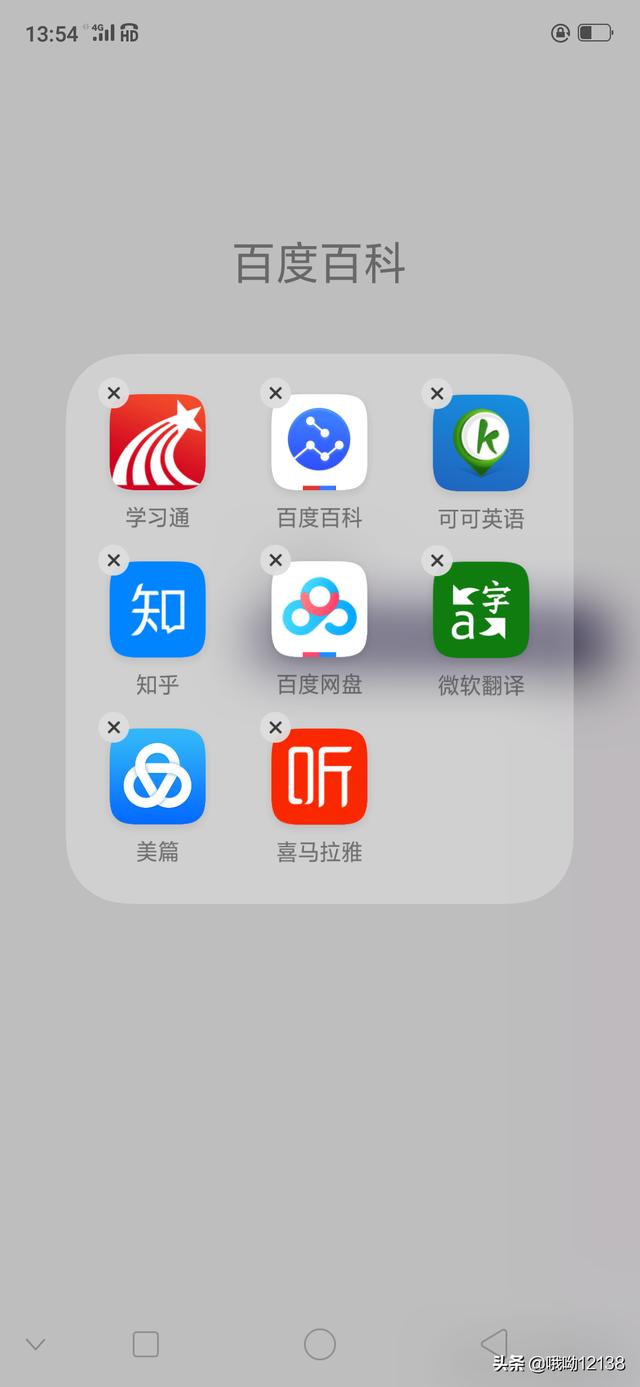Rename the folder title 百度百科
Viewport: 640px width, 1387px height.
click(x=319, y=265)
